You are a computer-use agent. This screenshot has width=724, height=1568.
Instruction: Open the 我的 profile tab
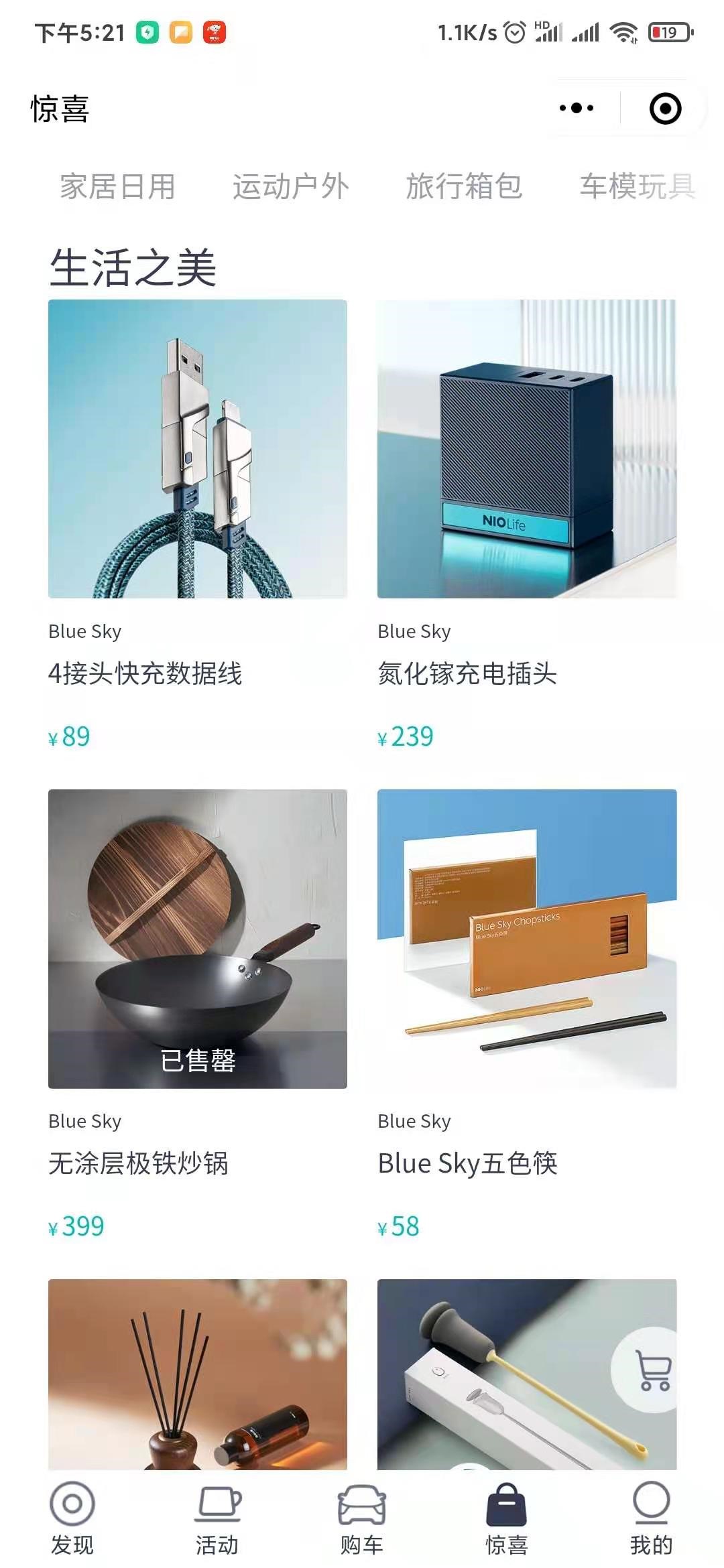pyautogui.click(x=651, y=1518)
